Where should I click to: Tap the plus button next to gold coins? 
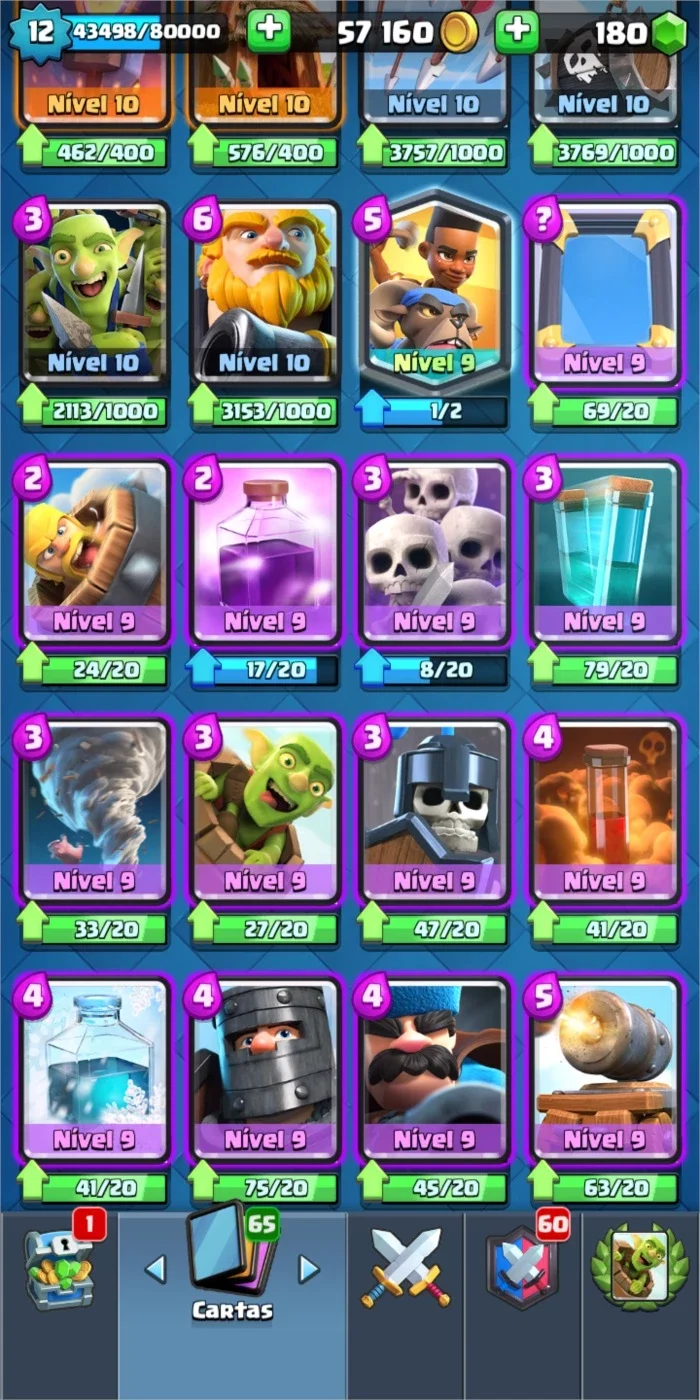tap(517, 31)
